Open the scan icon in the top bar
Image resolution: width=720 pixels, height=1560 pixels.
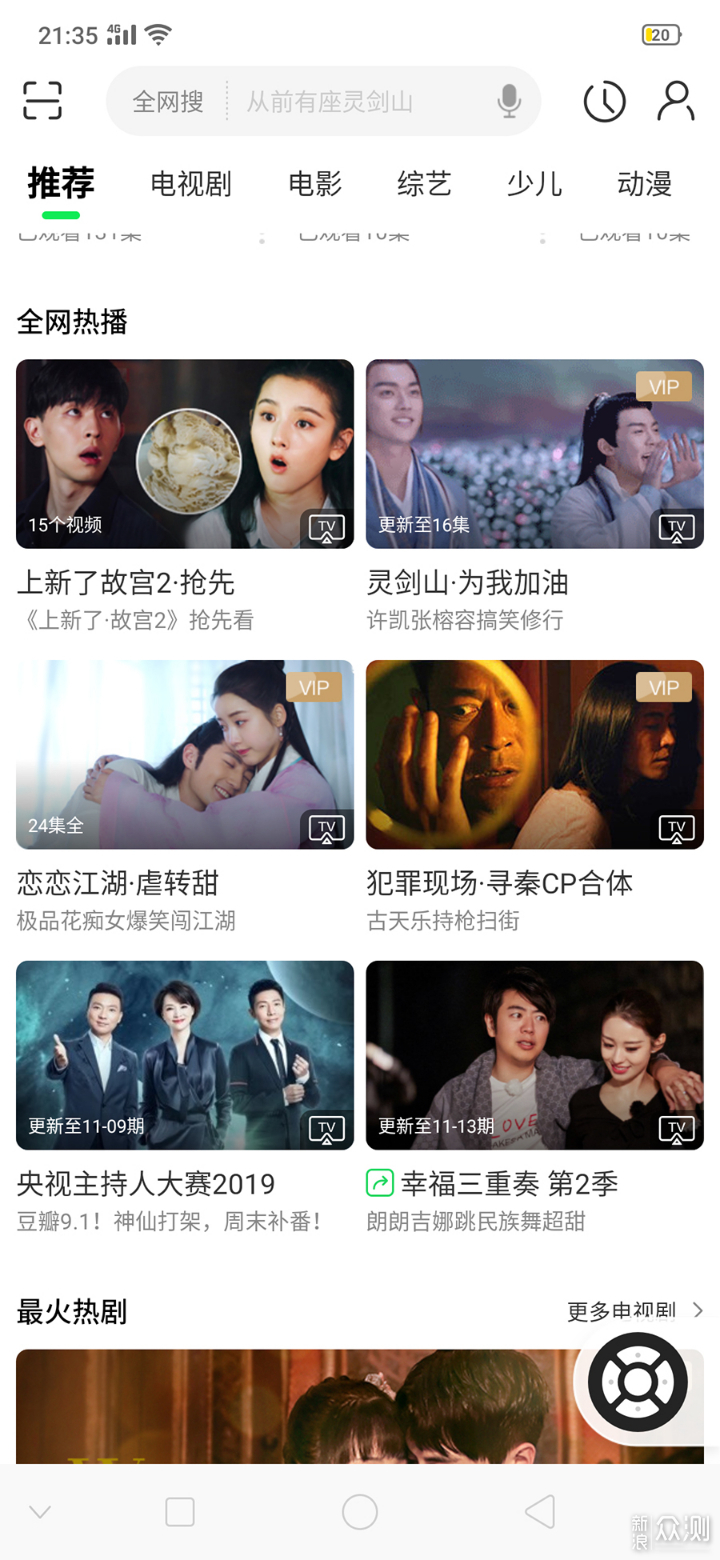click(x=42, y=101)
